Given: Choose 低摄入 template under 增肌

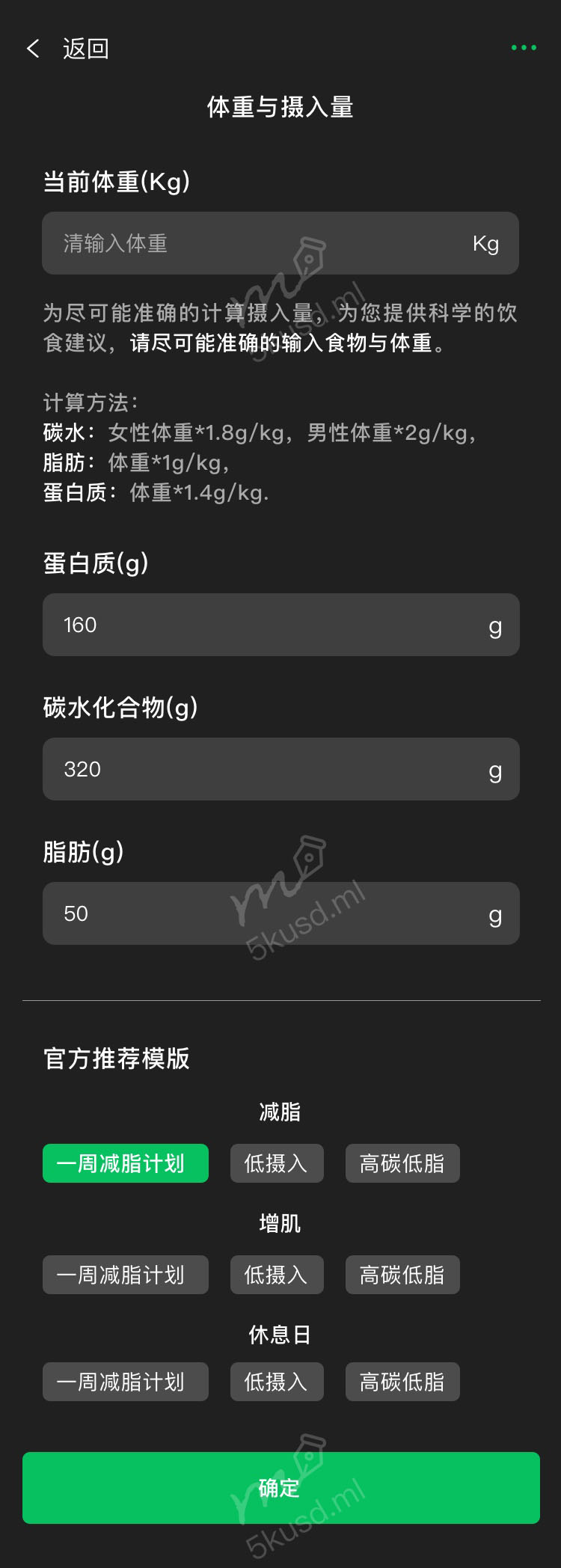Looking at the screenshot, I should tap(277, 1275).
